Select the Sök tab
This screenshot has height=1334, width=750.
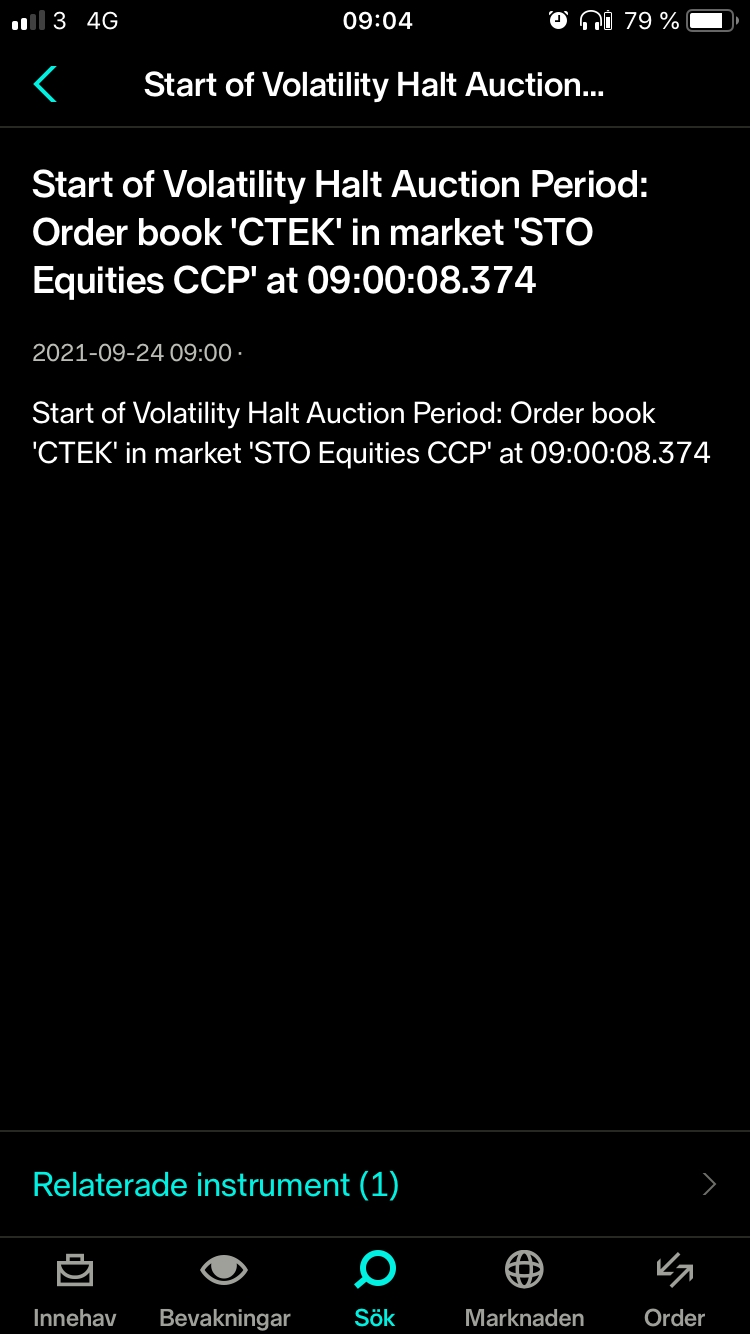point(375,1289)
